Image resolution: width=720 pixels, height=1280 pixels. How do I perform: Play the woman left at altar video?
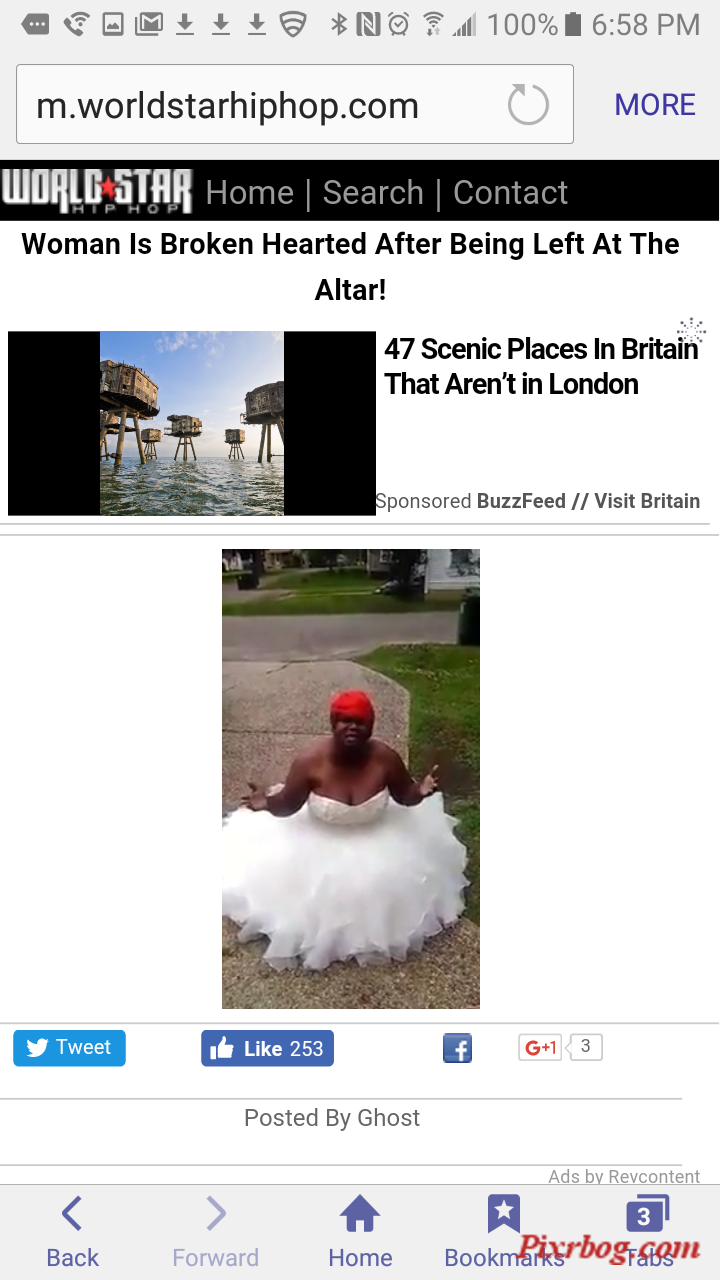(x=350, y=778)
